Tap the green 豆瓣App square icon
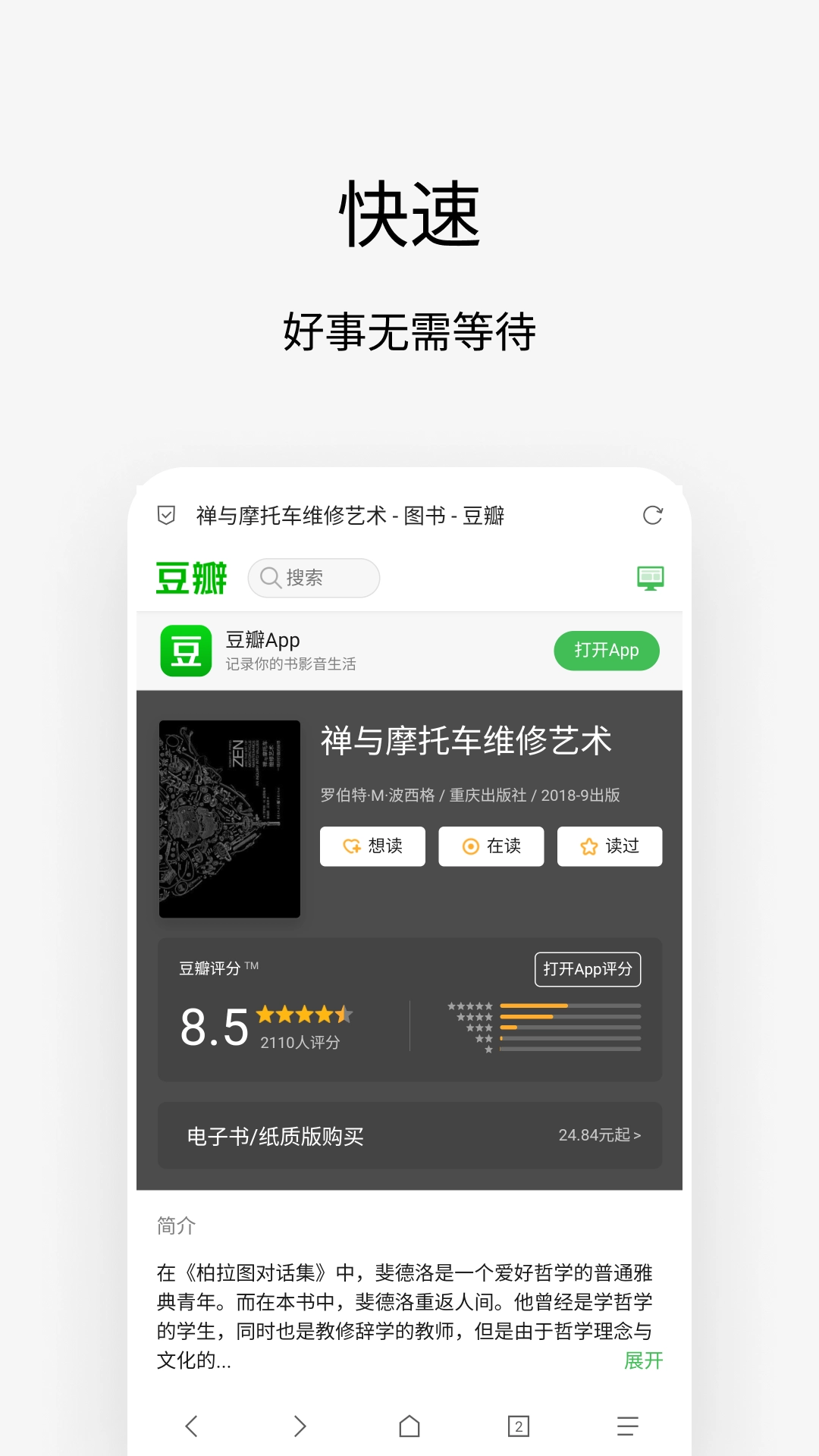This screenshot has width=819, height=1456. tap(186, 651)
